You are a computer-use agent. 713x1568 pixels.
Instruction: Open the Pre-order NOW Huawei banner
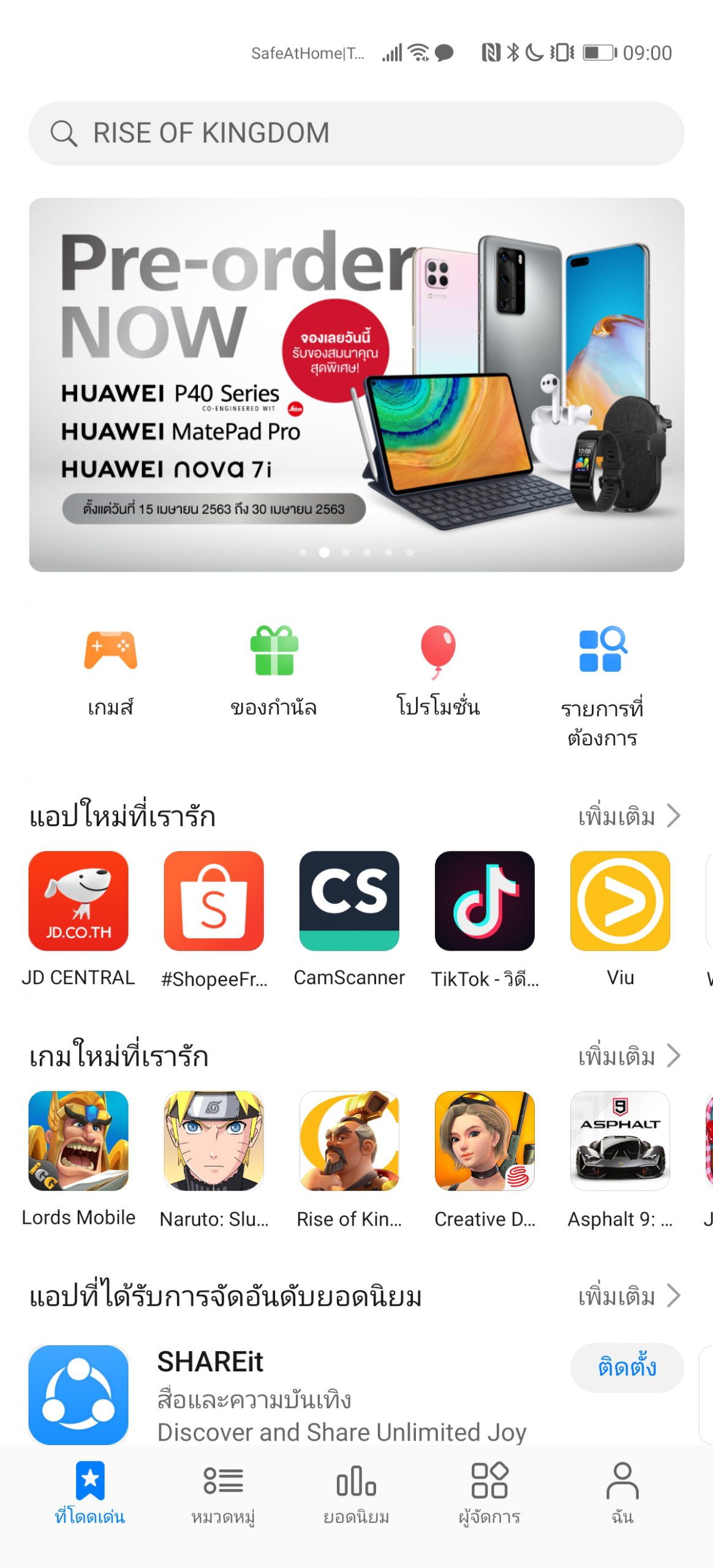coord(356,385)
